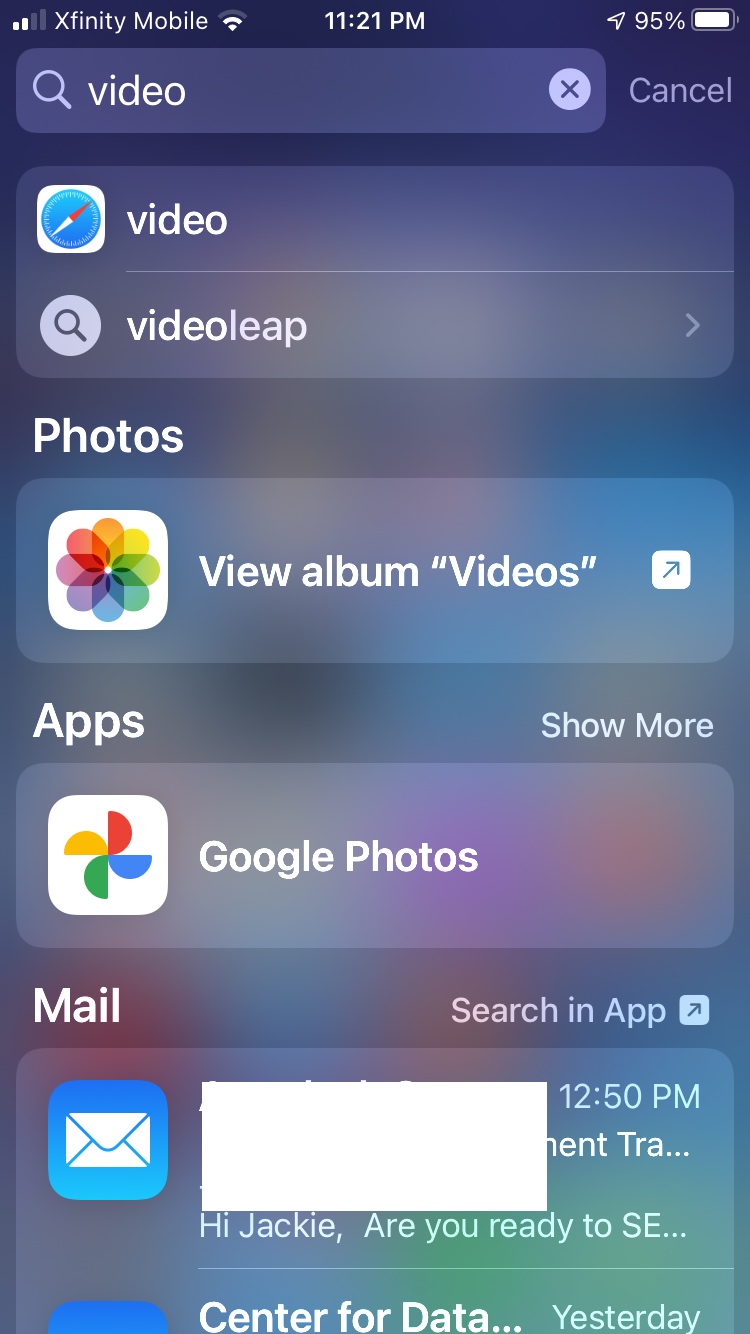The width and height of the screenshot is (750, 1334).
Task: Select the "videoleap" search suggestion
Action: click(375, 326)
